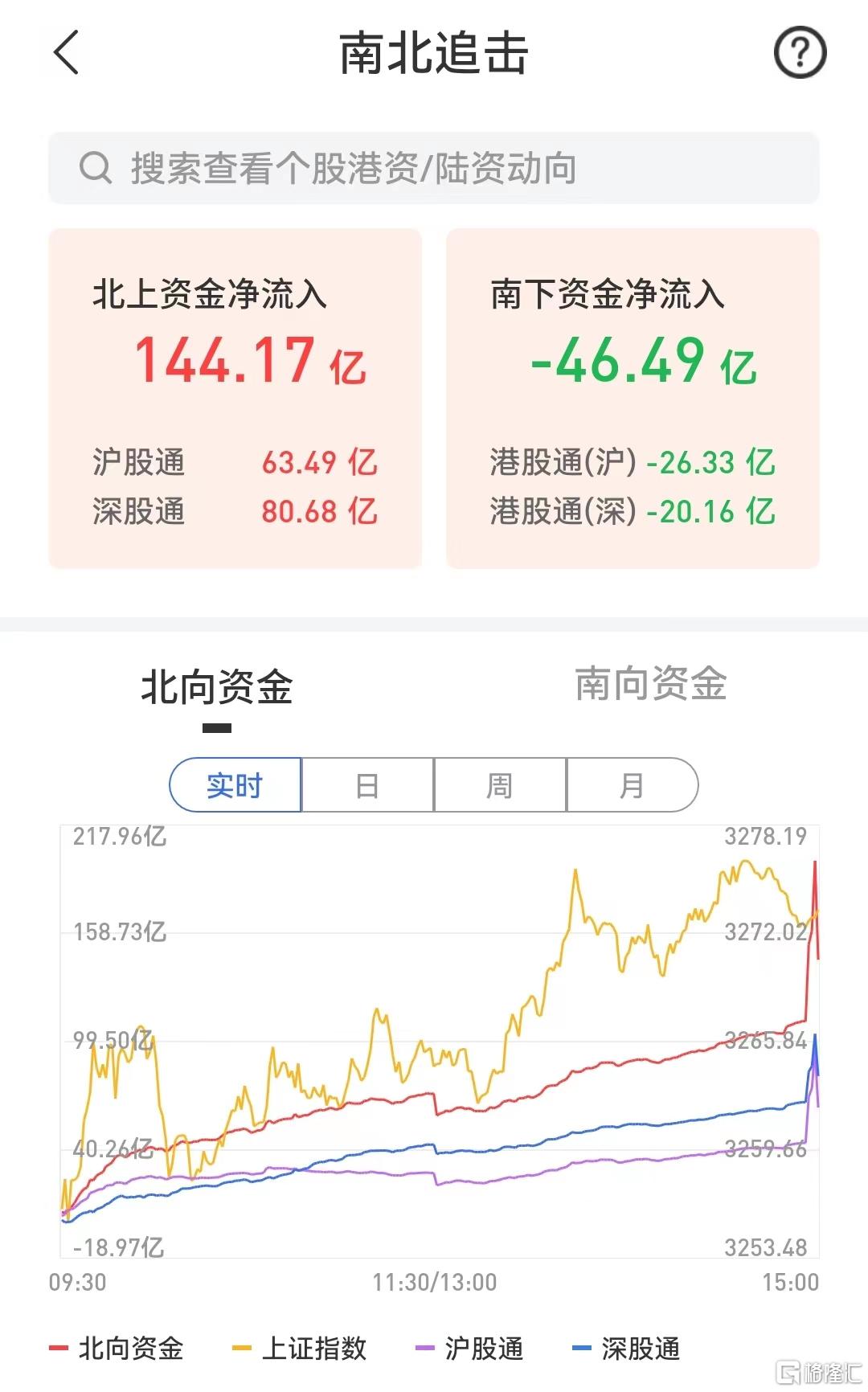The image size is (868, 1392).
Task: Tap the stock search field
Action: (x=434, y=168)
